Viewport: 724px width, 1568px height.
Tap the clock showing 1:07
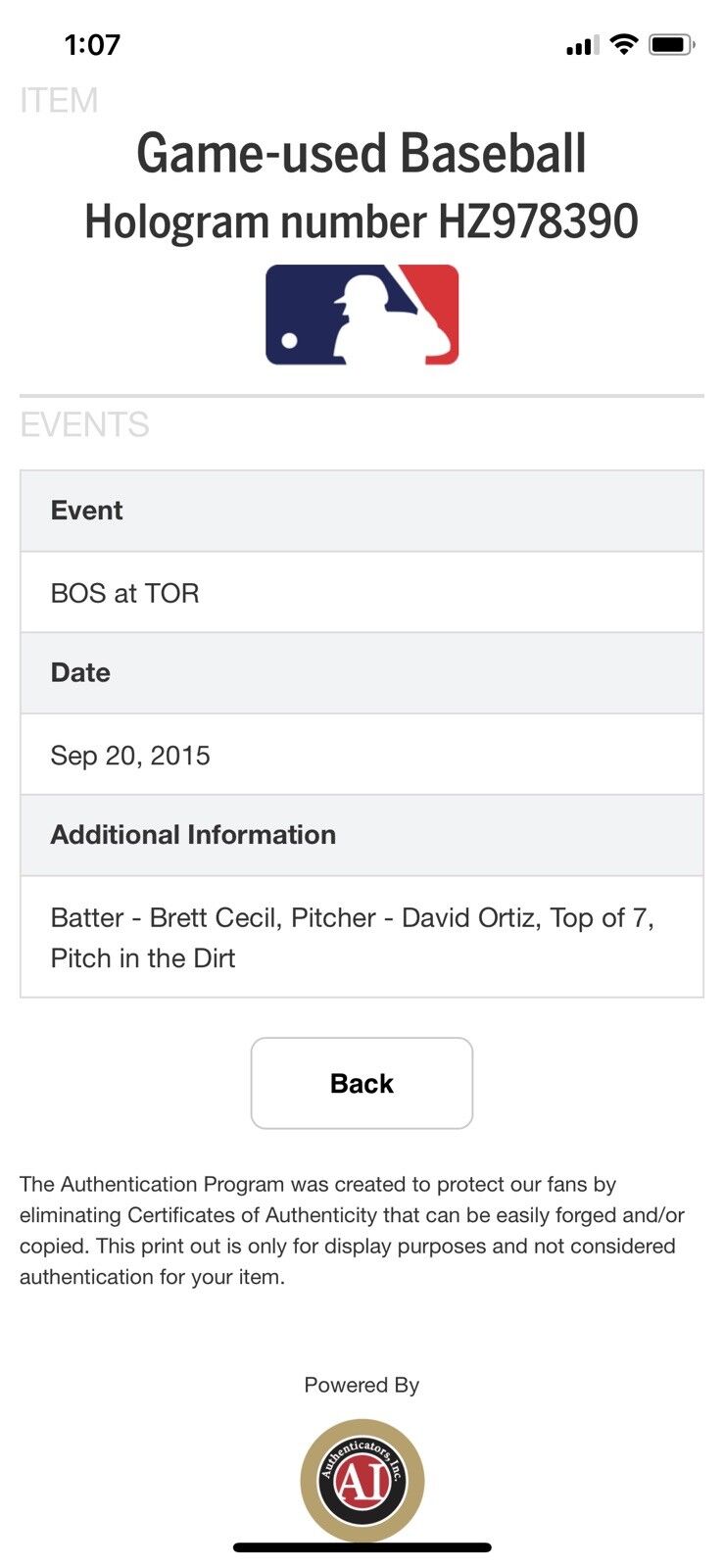(95, 43)
